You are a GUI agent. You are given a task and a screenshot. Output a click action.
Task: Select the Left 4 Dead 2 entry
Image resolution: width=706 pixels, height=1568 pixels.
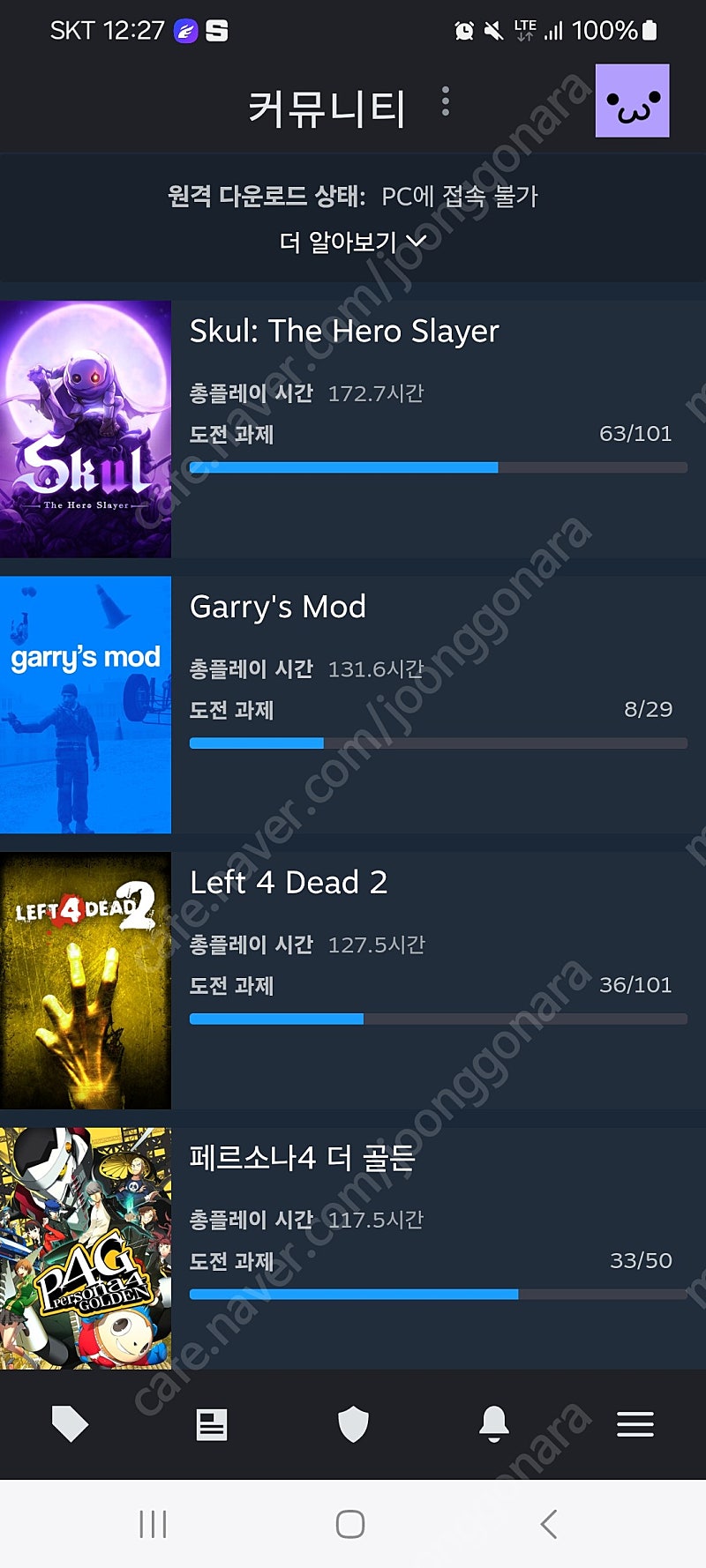point(353,981)
